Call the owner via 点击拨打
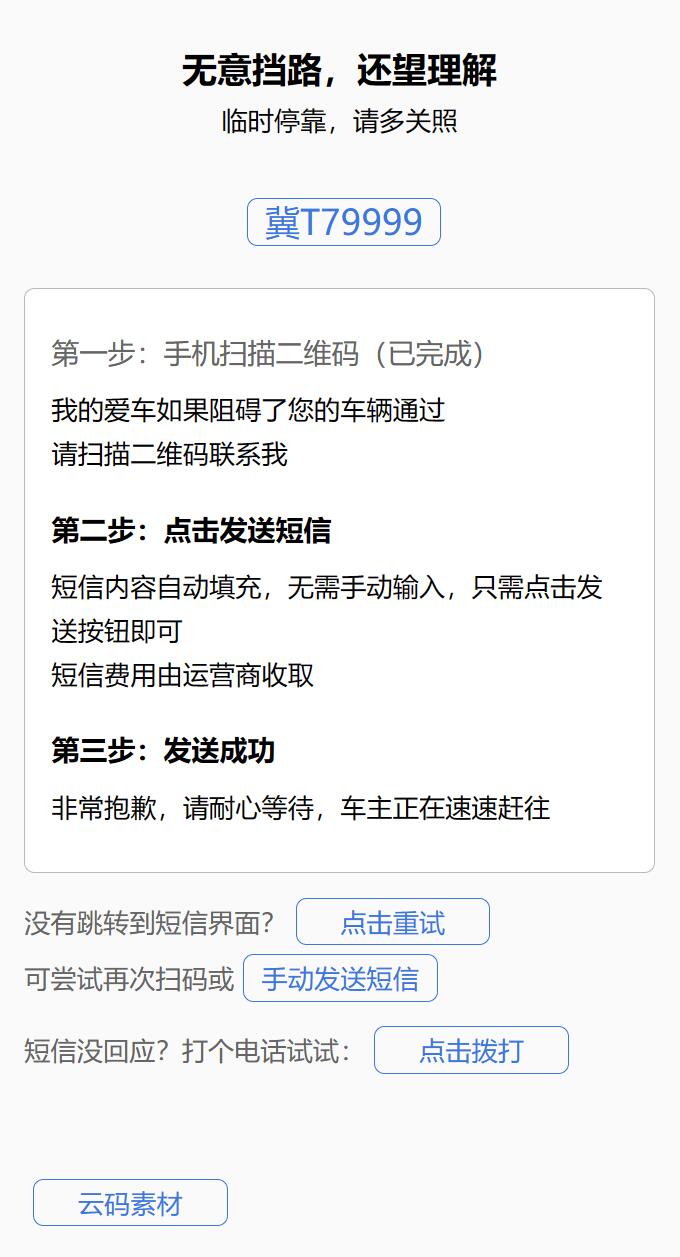The height and width of the screenshot is (1257, 680). pyautogui.click(x=471, y=1050)
